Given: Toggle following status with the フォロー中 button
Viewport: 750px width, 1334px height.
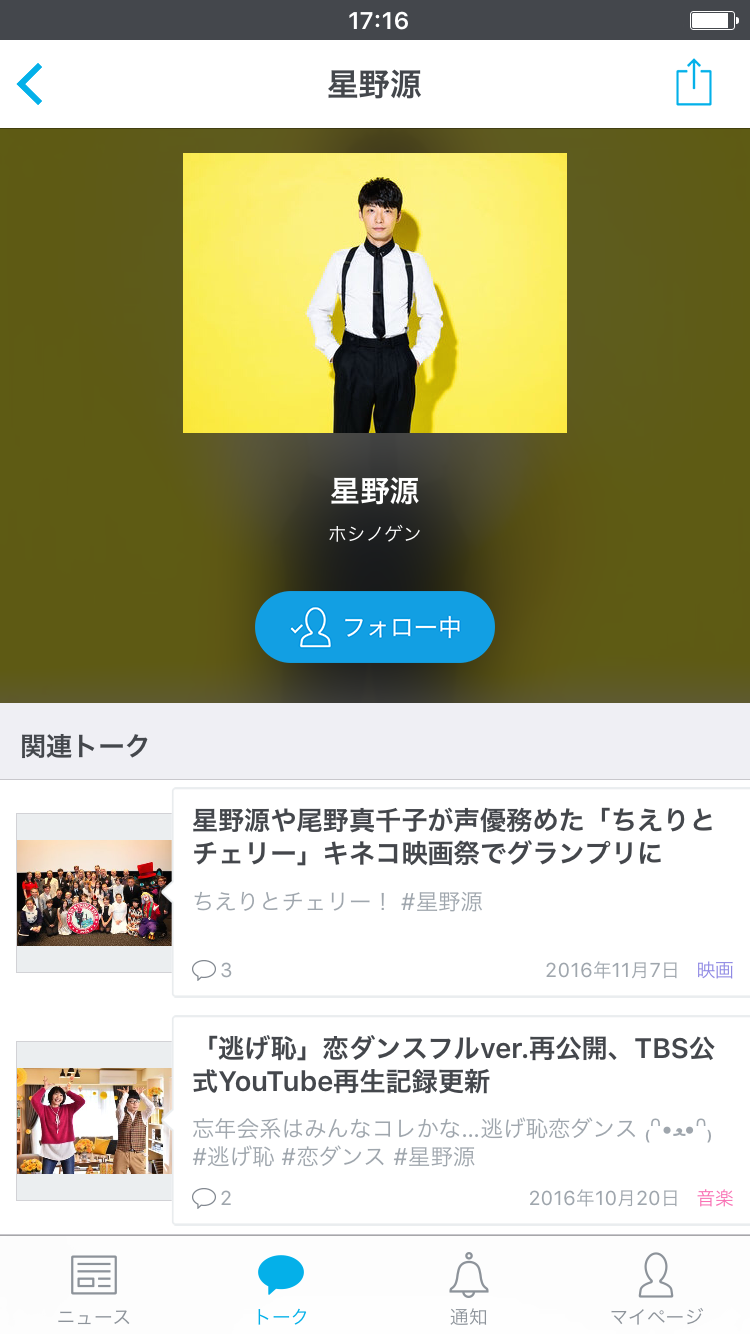Looking at the screenshot, I should (374, 627).
